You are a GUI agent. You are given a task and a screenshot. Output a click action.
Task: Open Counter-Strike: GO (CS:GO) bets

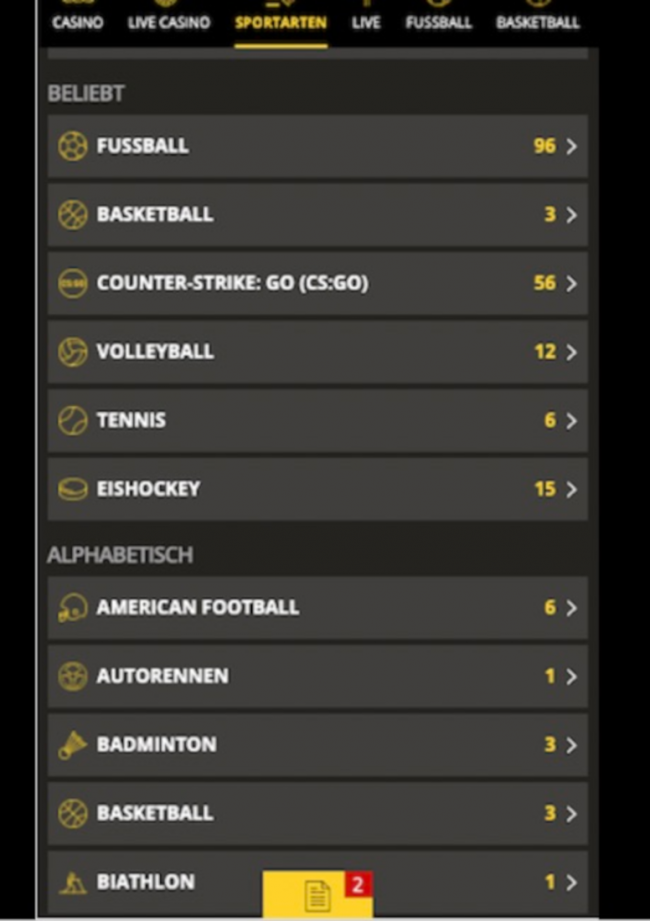click(317, 283)
